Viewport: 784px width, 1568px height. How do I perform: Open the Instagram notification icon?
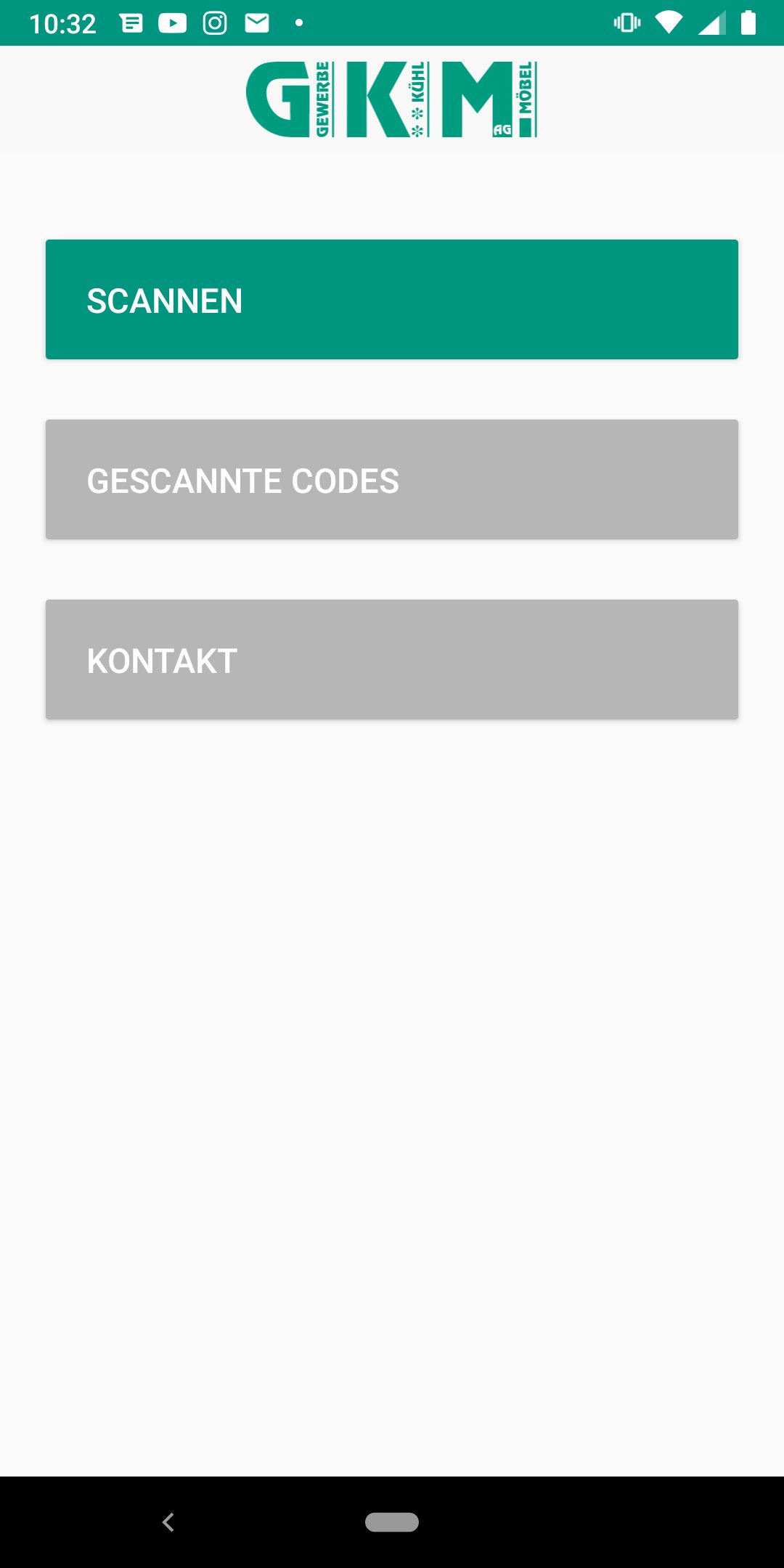[214, 22]
